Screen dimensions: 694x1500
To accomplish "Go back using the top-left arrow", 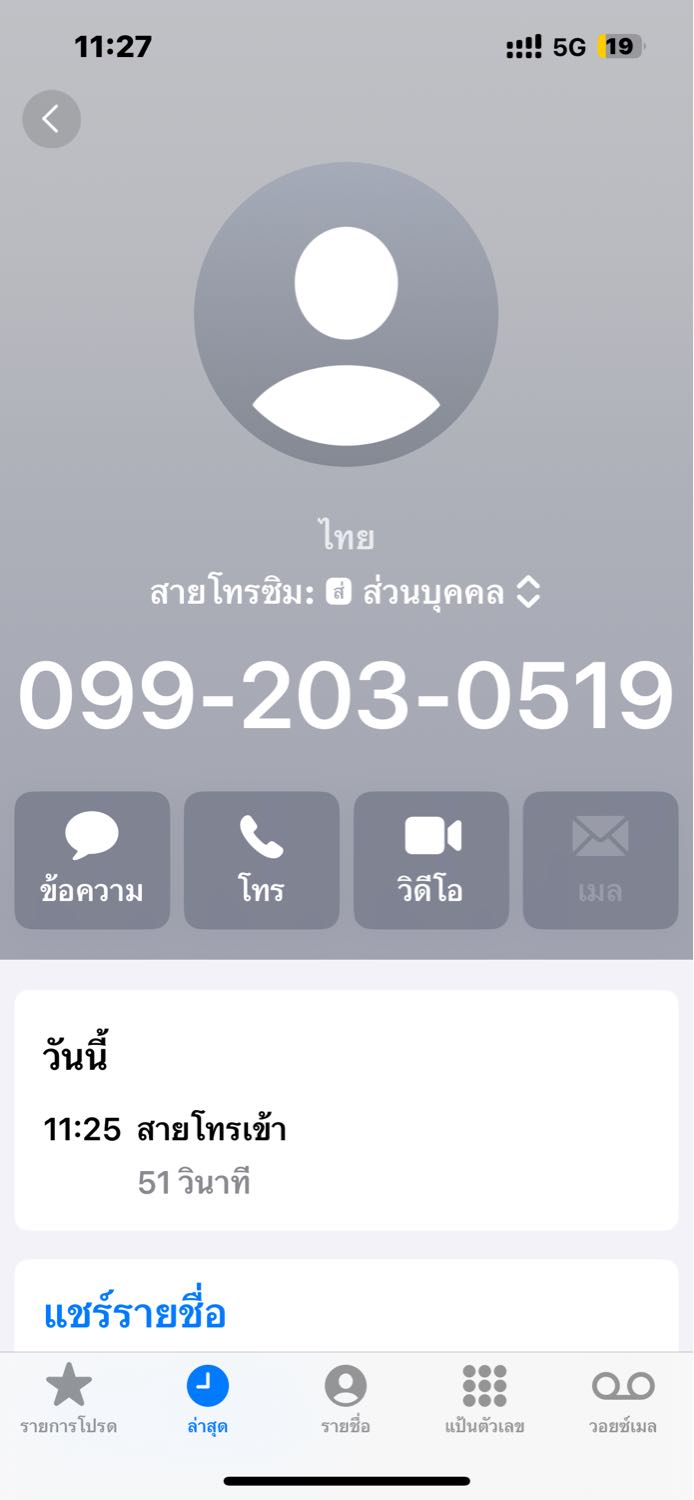I will [x=51, y=119].
